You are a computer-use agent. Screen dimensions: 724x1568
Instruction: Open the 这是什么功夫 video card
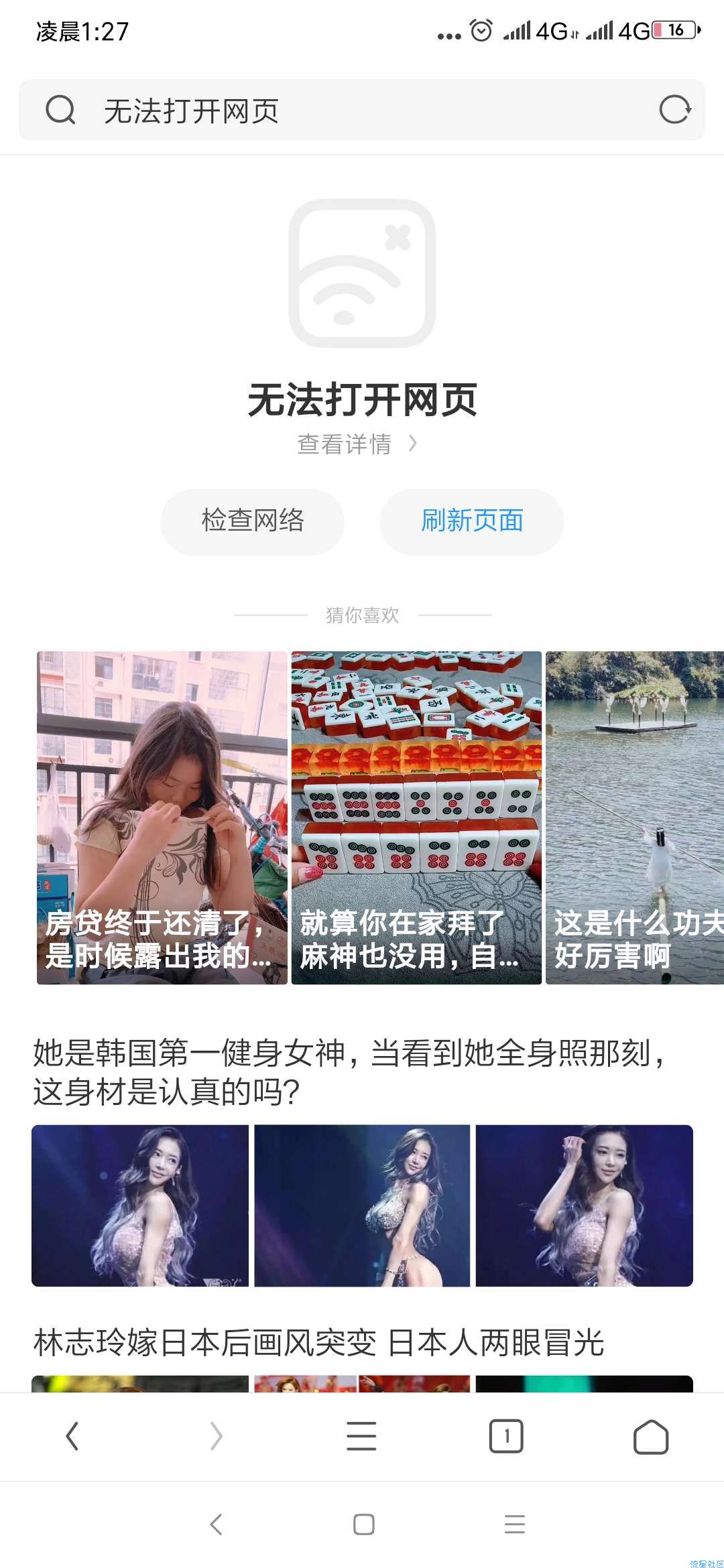click(x=635, y=818)
